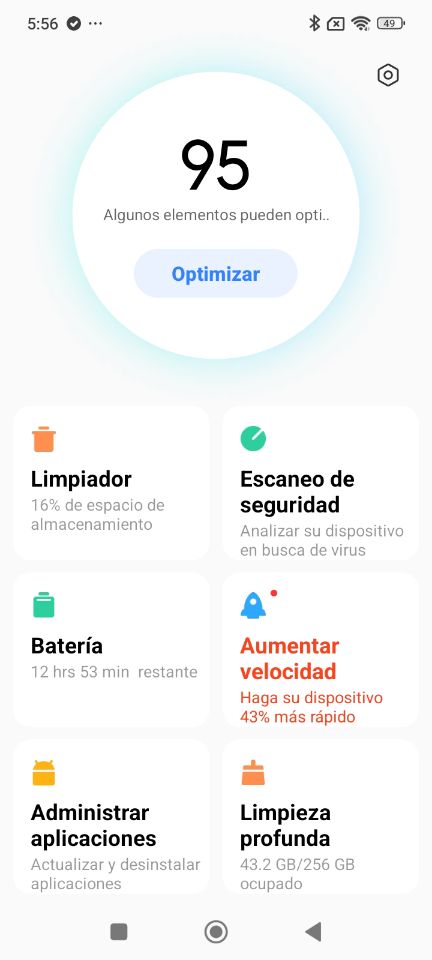Launch Escaneo de seguridad
Screen dimensions: 432x960
tap(321, 483)
